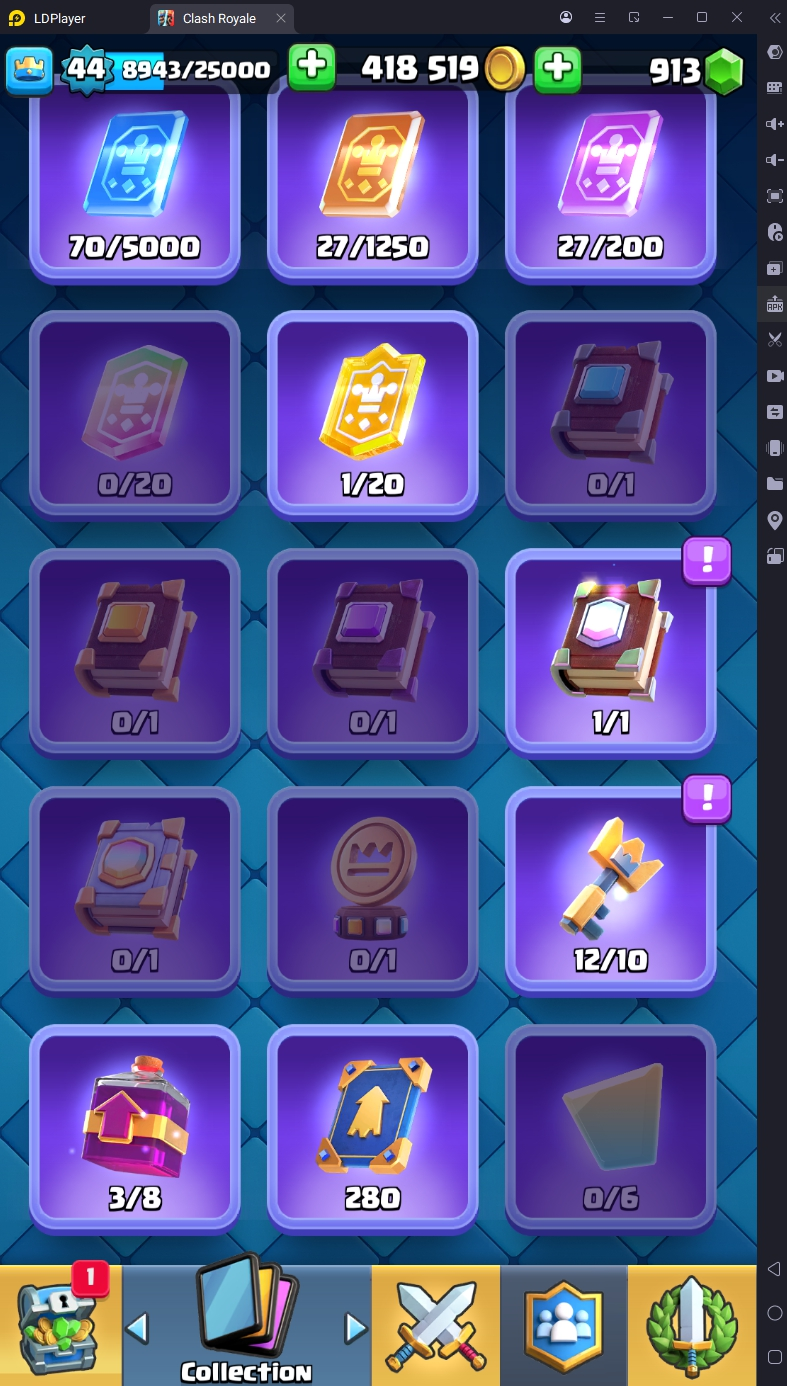Switch to the Battle crossed swords tab
Screen dimensions: 787x1386
point(435,1325)
